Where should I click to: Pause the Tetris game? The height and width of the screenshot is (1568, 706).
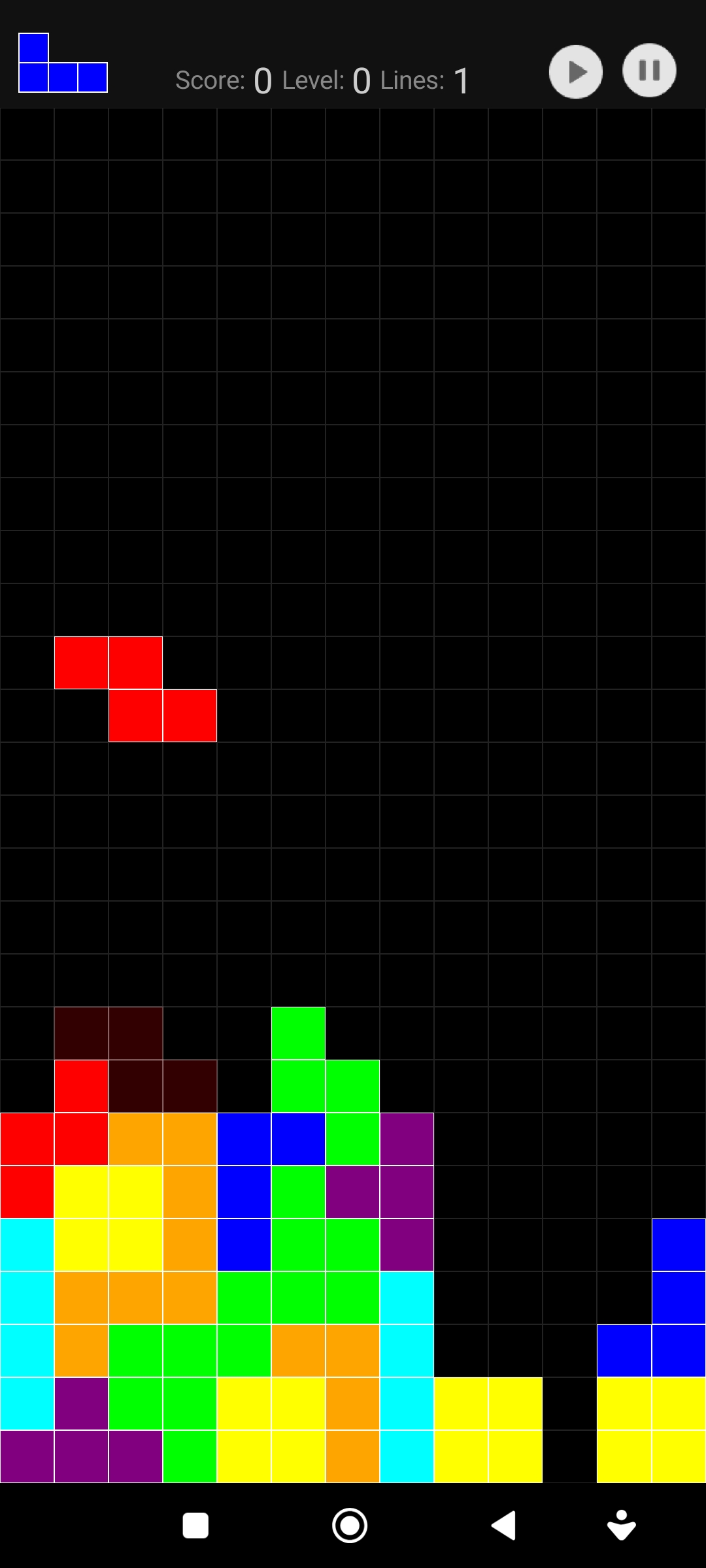[x=649, y=71]
